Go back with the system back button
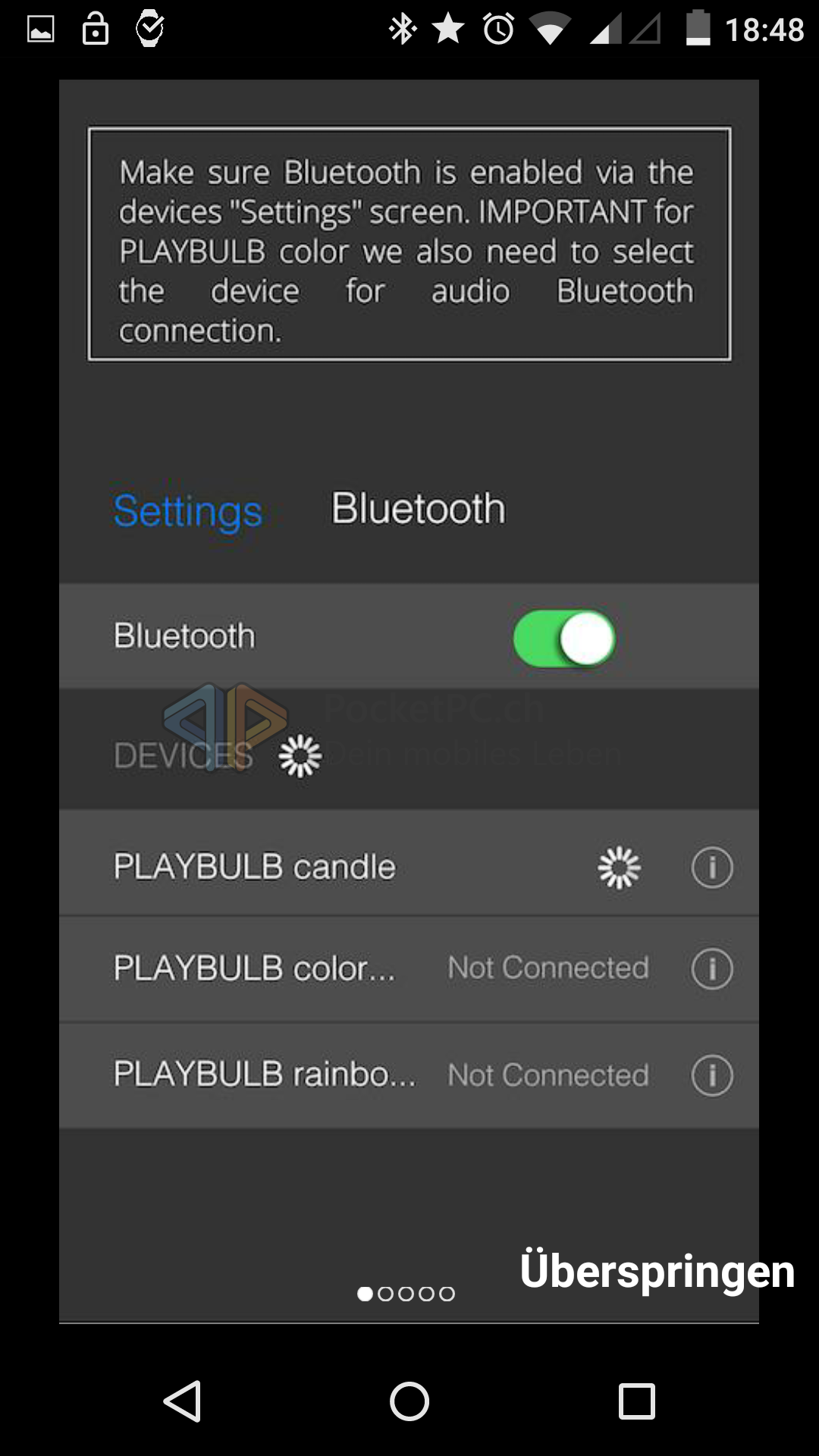Image resolution: width=819 pixels, height=1456 pixels. pos(183,1401)
